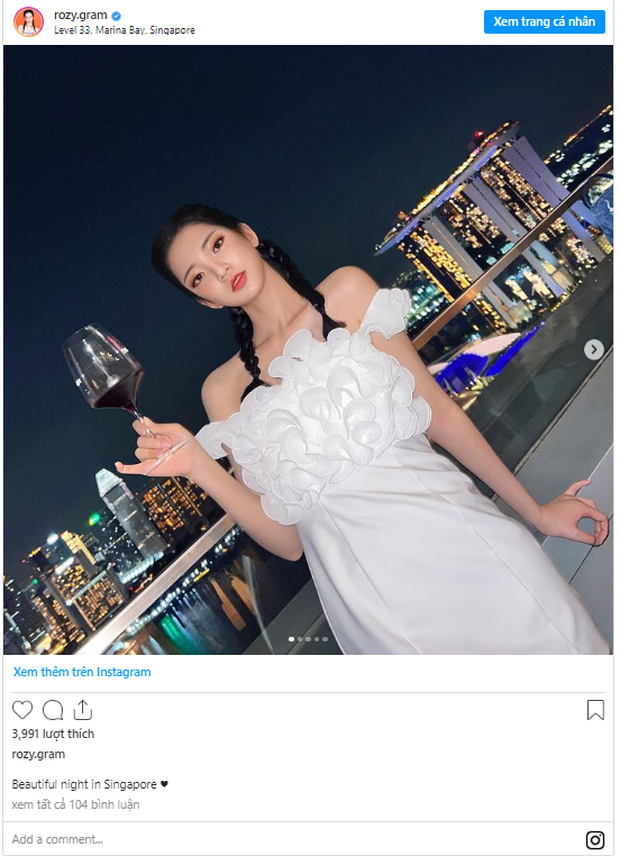The width and height of the screenshot is (620, 865).
Task: Go to next photo in carousel
Action: point(594,349)
